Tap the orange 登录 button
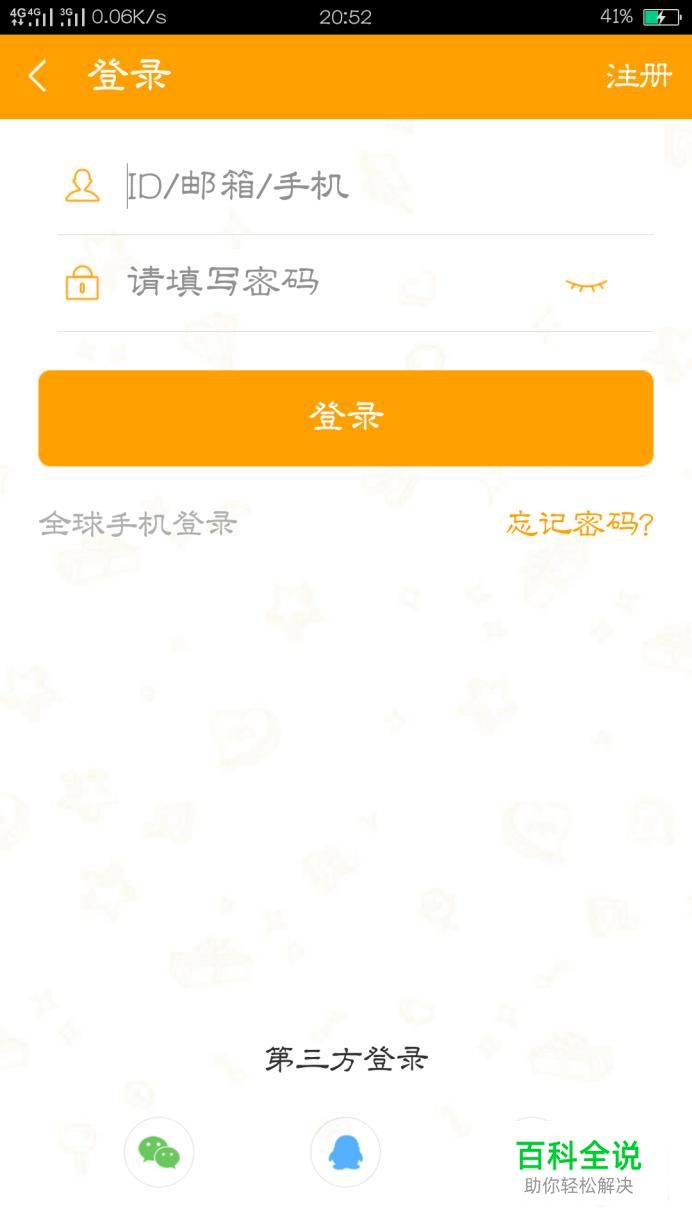Screen dimensions: 692x1230 346,418
